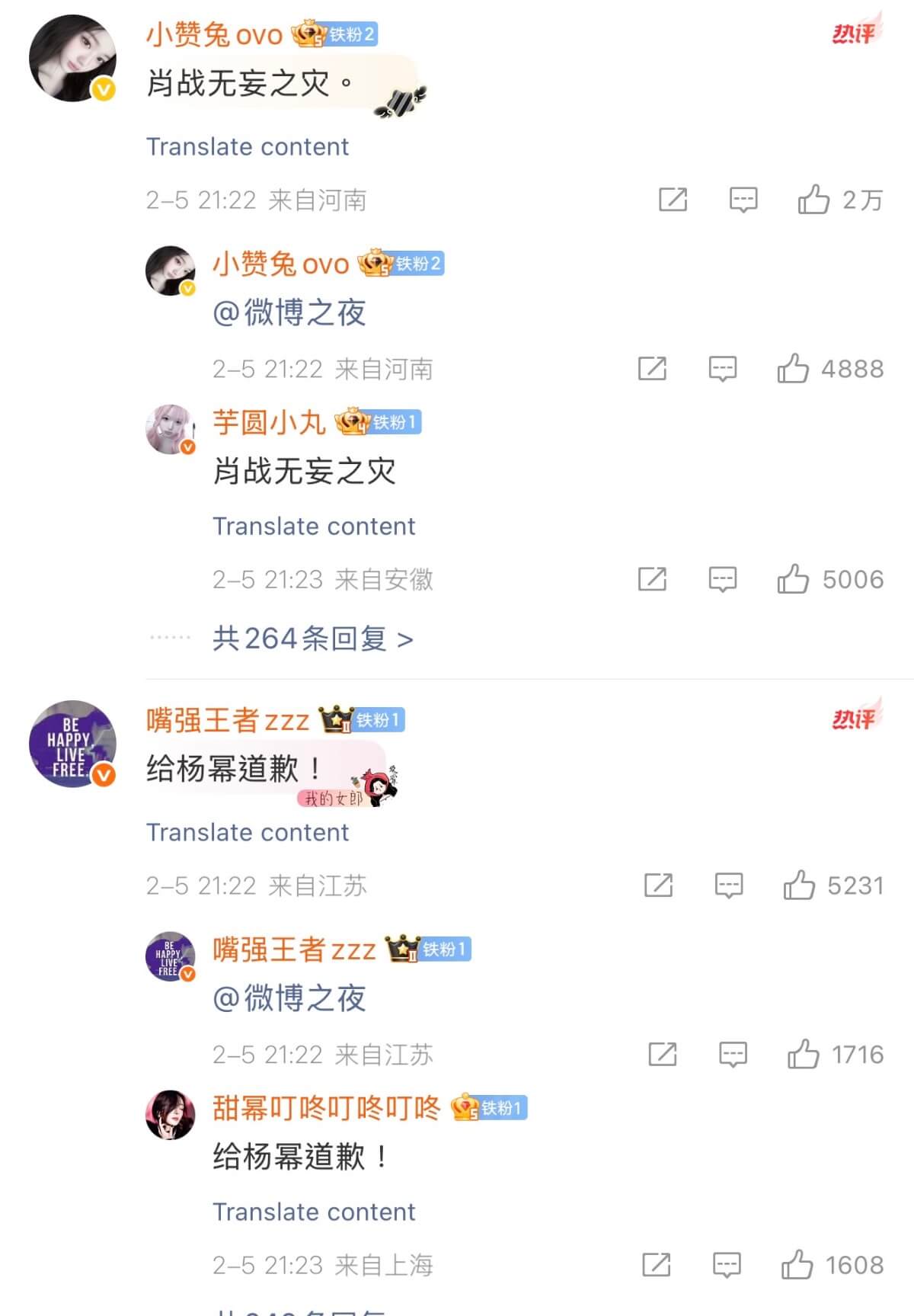Repost 嘴强王者zzz's 给杨幂道歉 comment
Viewport: 914px width, 1316px height.
[x=658, y=885]
